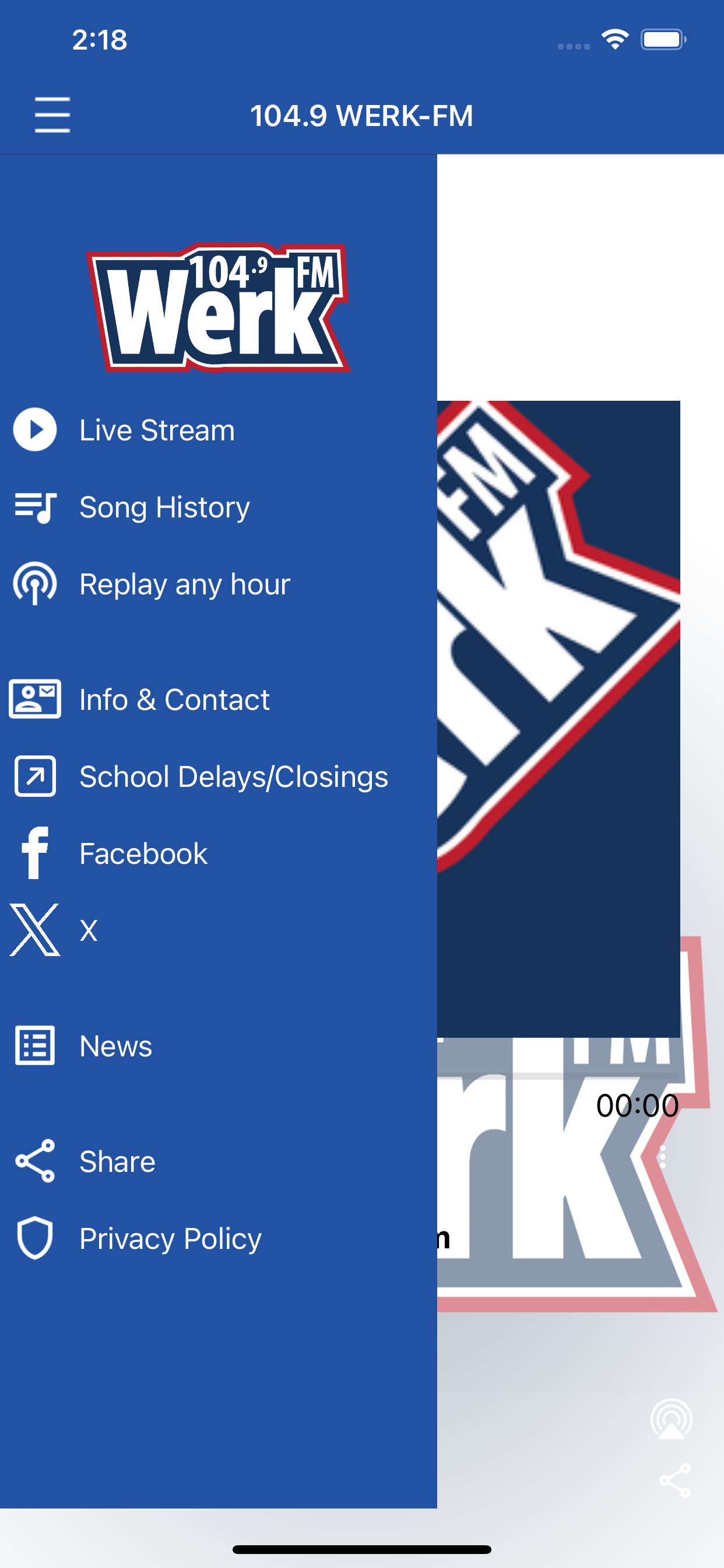Close the drawer with the hamburger menu button

[x=52, y=114]
